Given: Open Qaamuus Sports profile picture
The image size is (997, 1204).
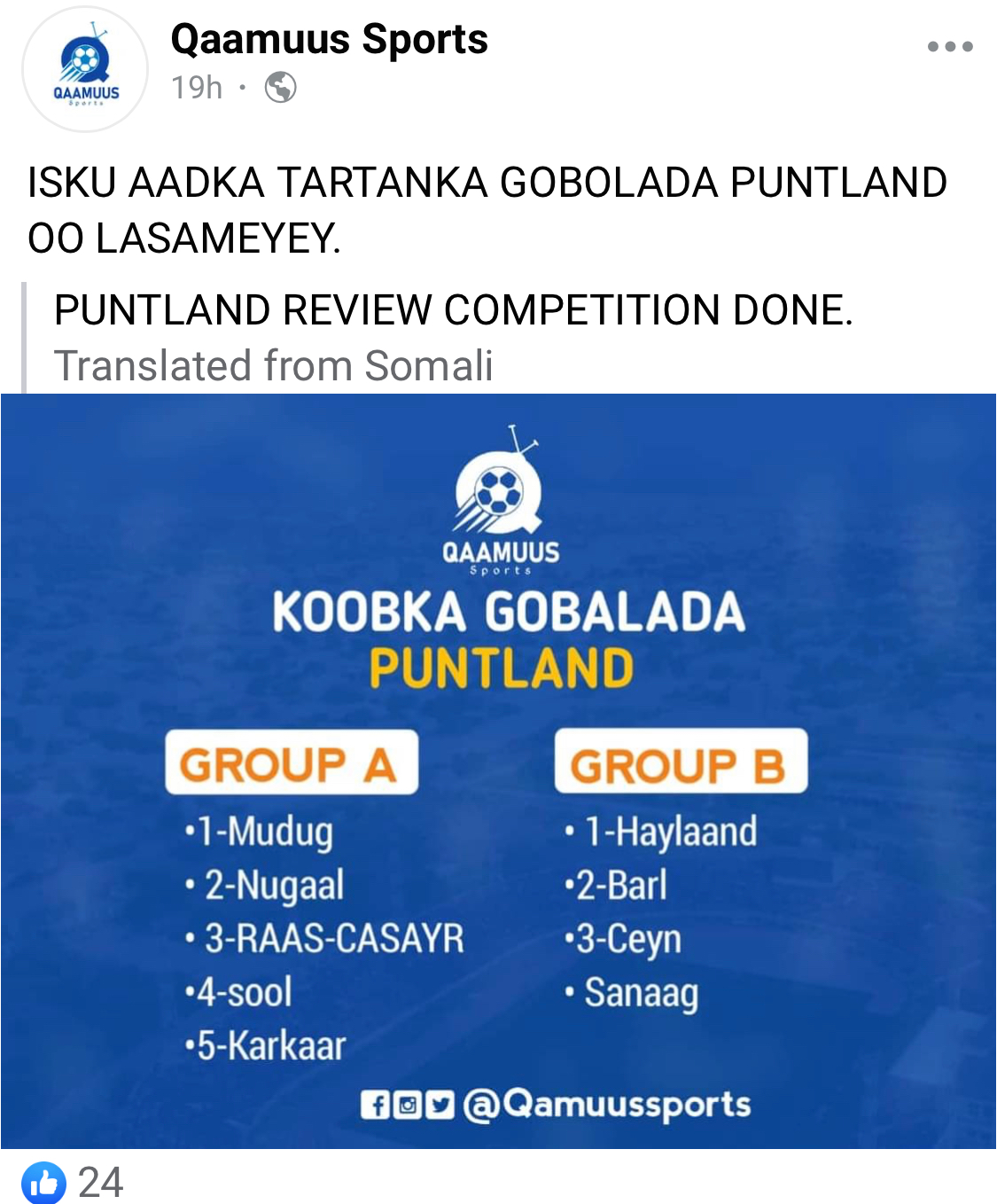Looking at the screenshot, I should coord(85,69).
